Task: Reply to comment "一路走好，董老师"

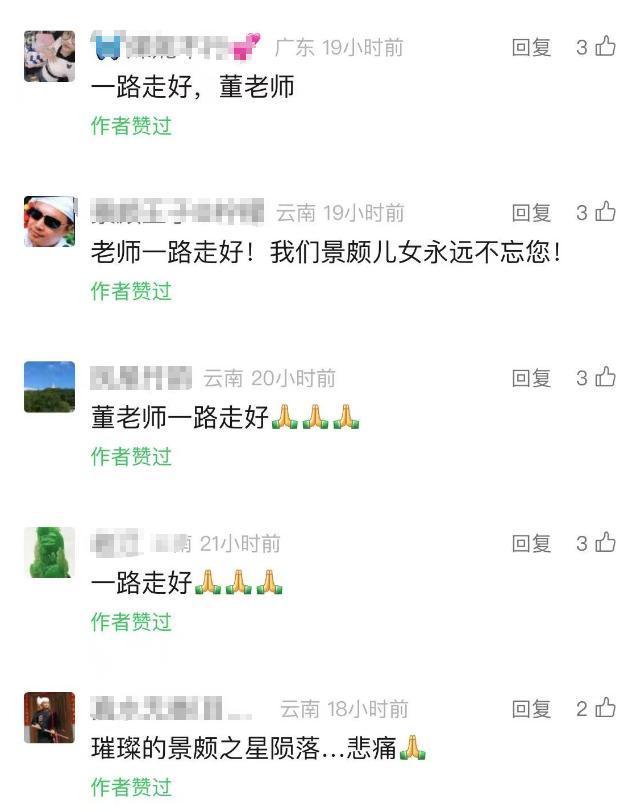Action: (531, 47)
